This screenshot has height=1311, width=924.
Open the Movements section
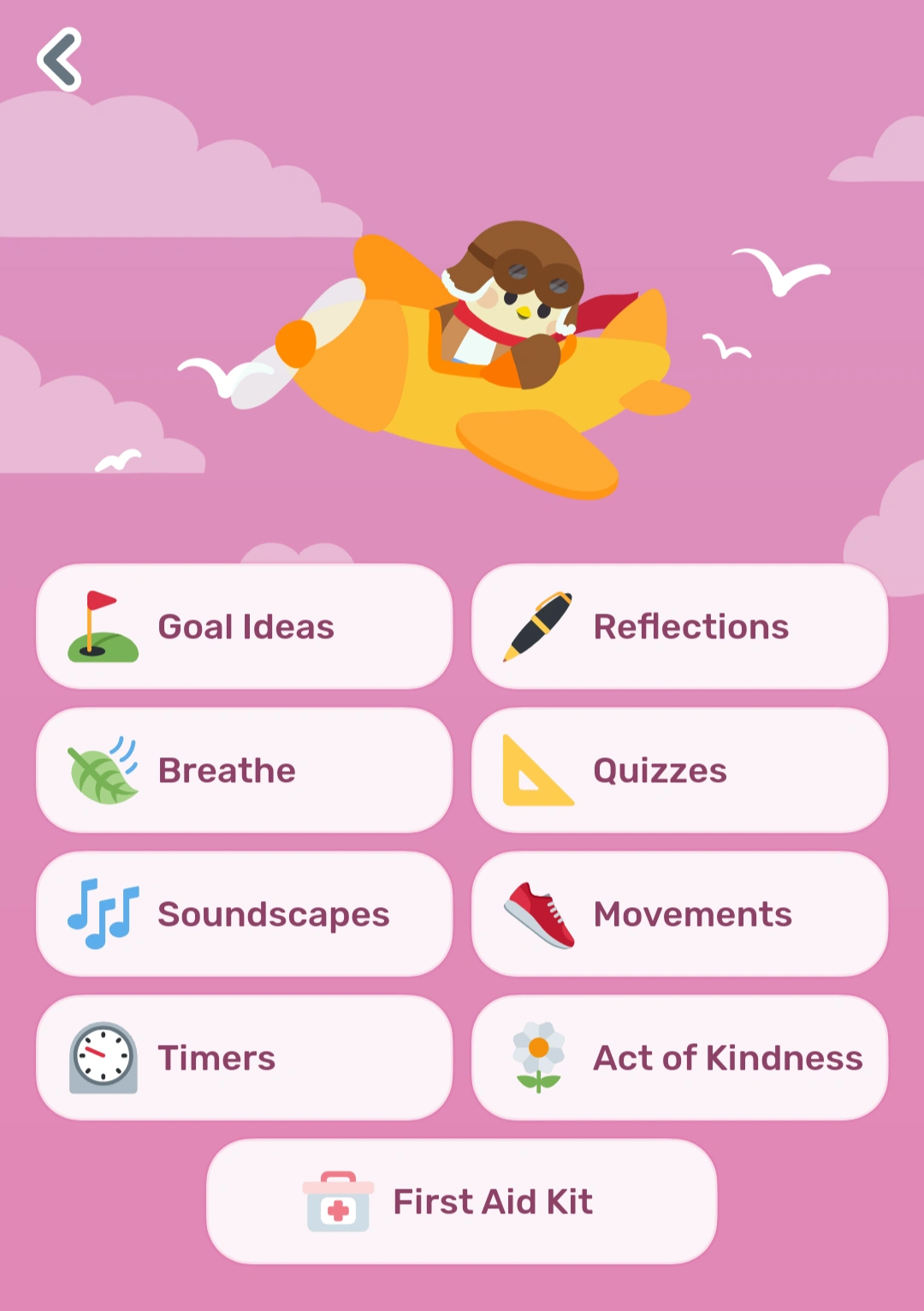point(679,914)
